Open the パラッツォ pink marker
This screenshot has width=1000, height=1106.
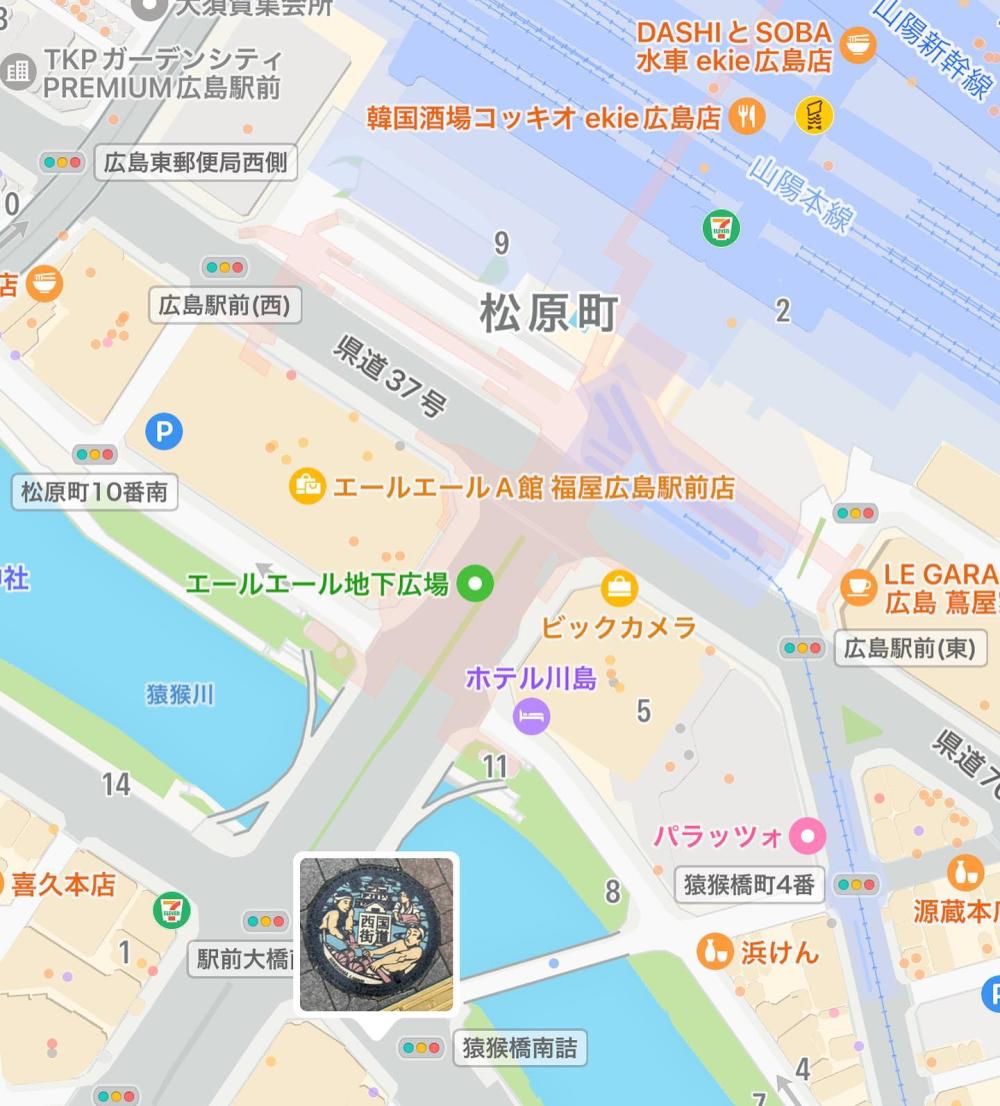point(808,835)
